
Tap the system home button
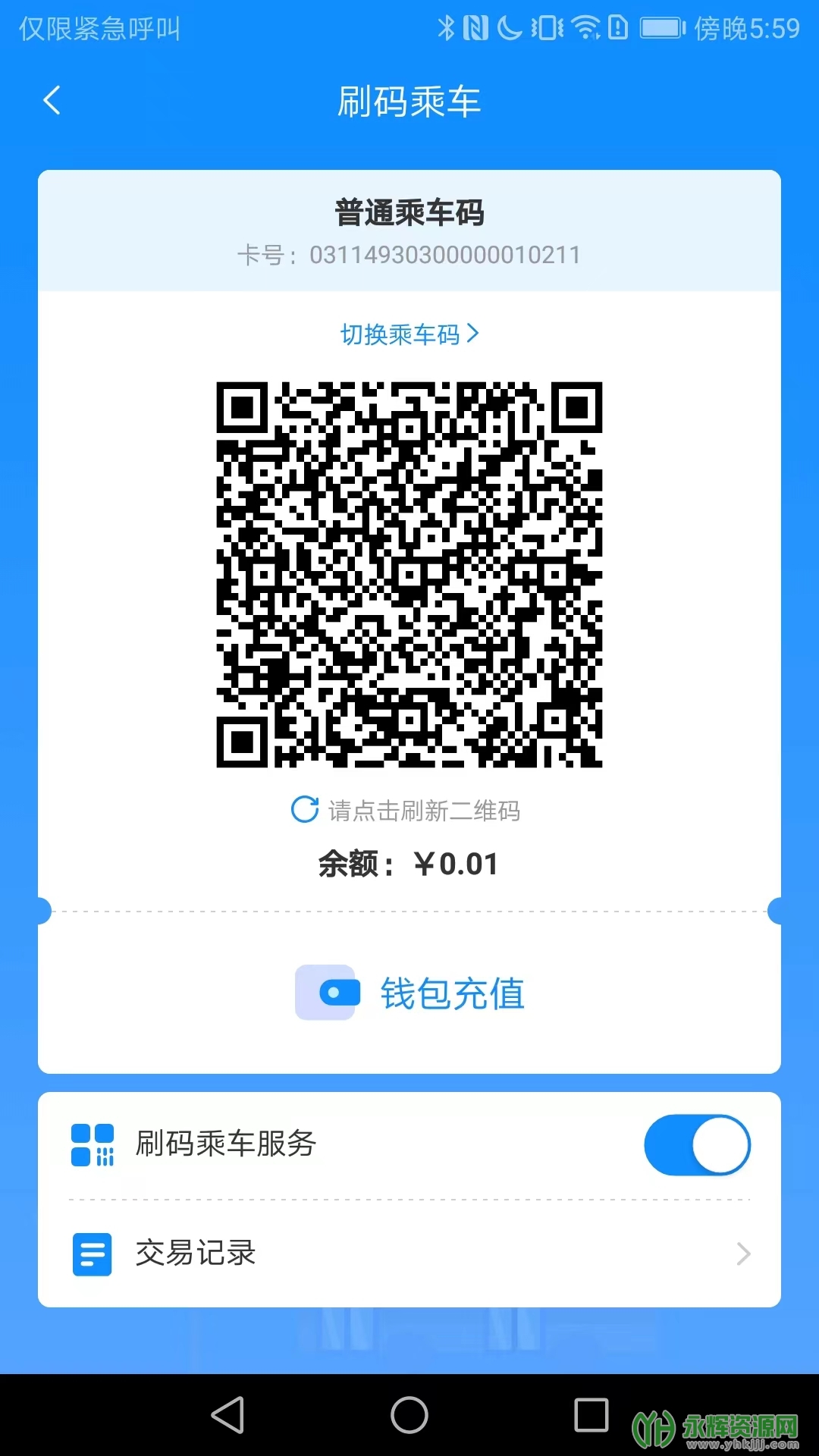coord(409,1415)
